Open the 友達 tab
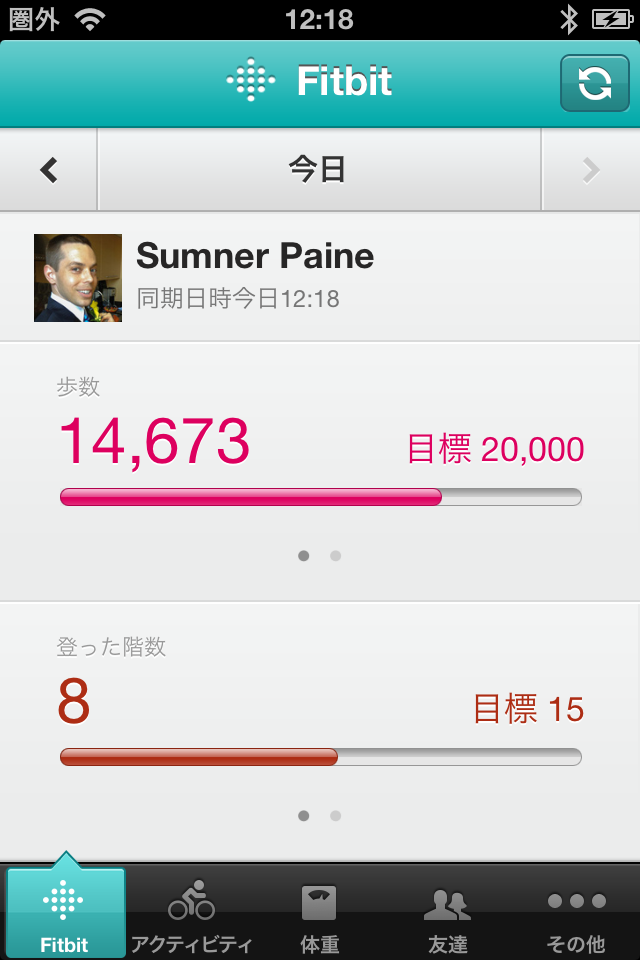This screenshot has height=960, width=640. (447, 914)
